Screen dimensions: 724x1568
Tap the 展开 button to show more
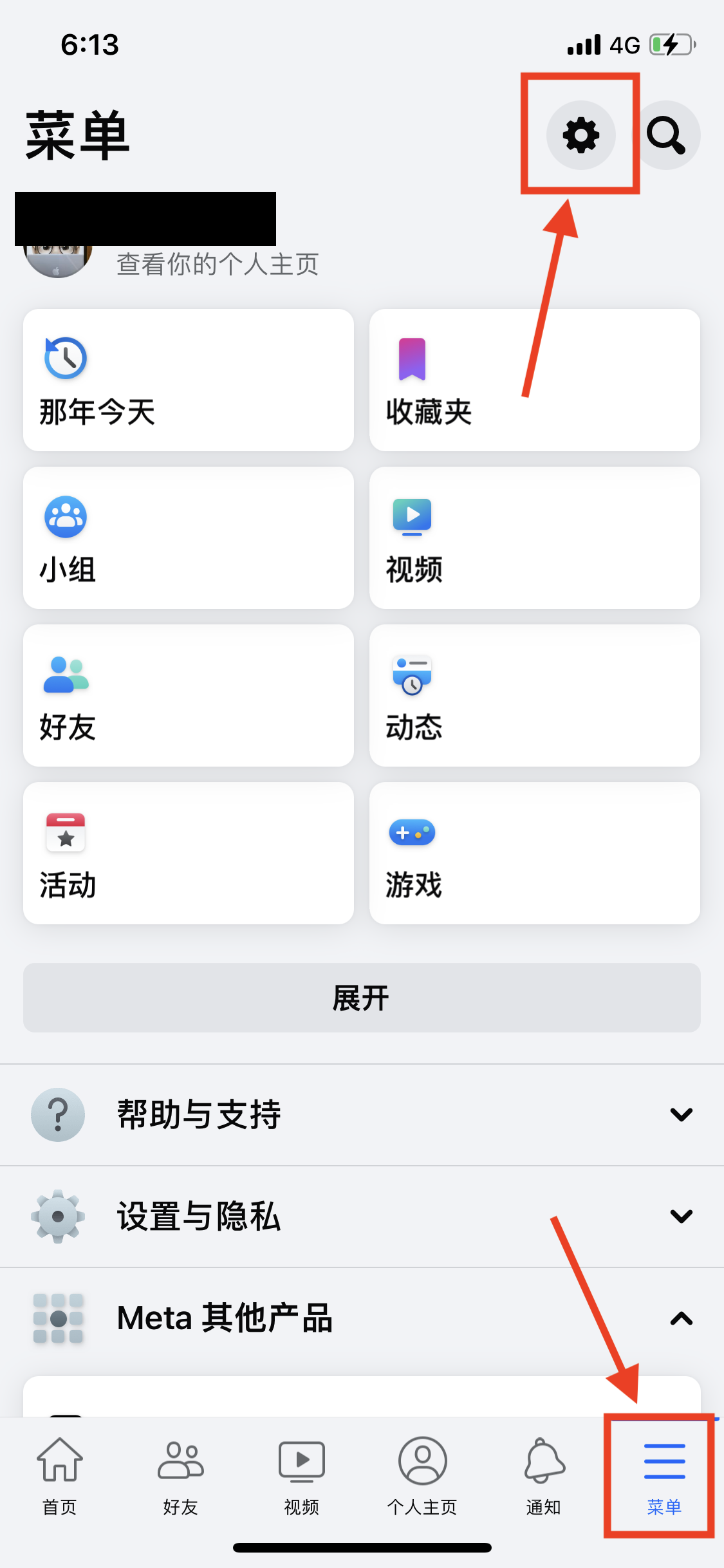point(362,998)
